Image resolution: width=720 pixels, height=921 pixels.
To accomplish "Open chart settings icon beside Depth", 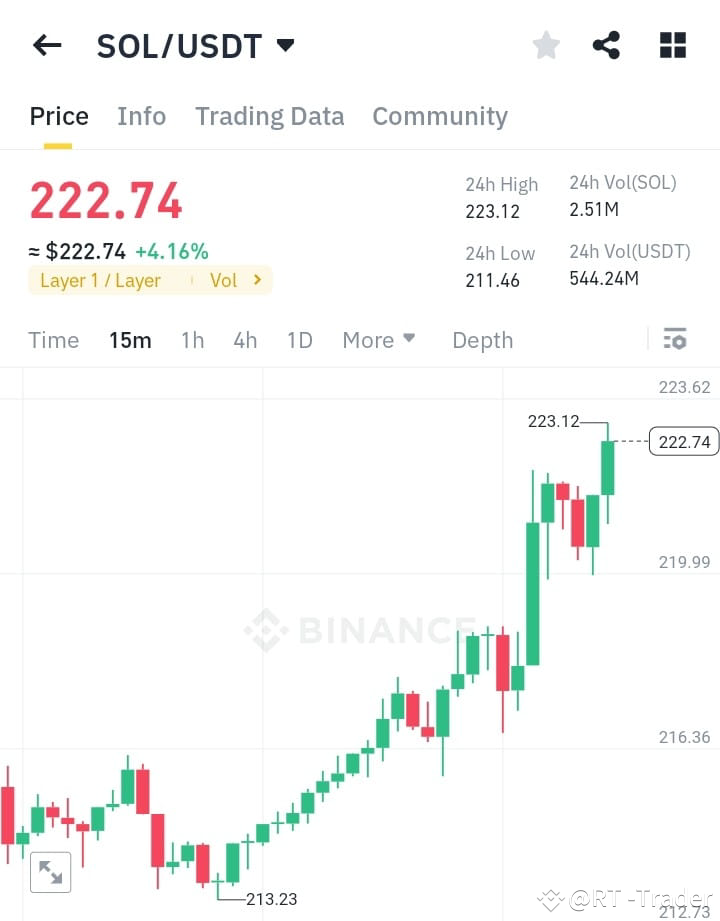I will click(x=674, y=340).
